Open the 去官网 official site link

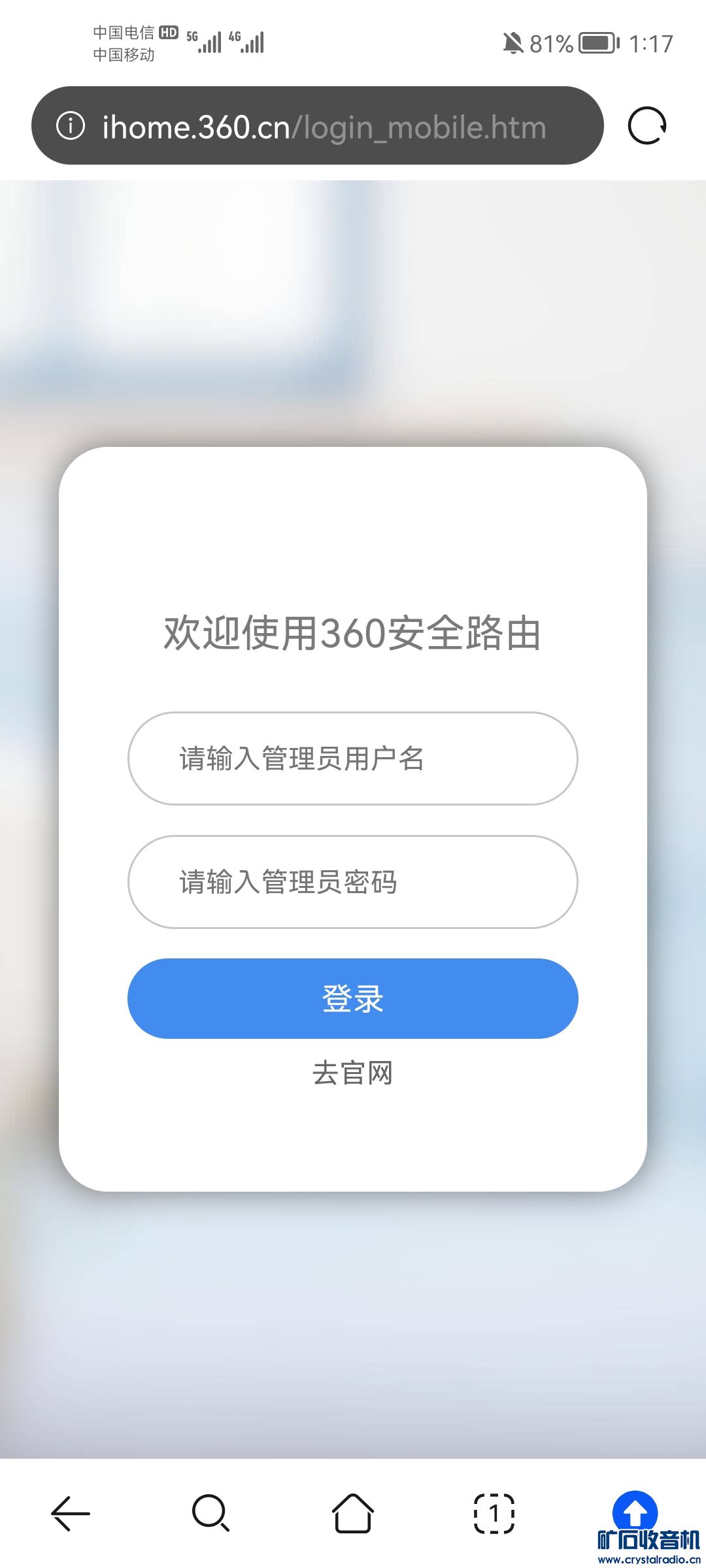(353, 1073)
